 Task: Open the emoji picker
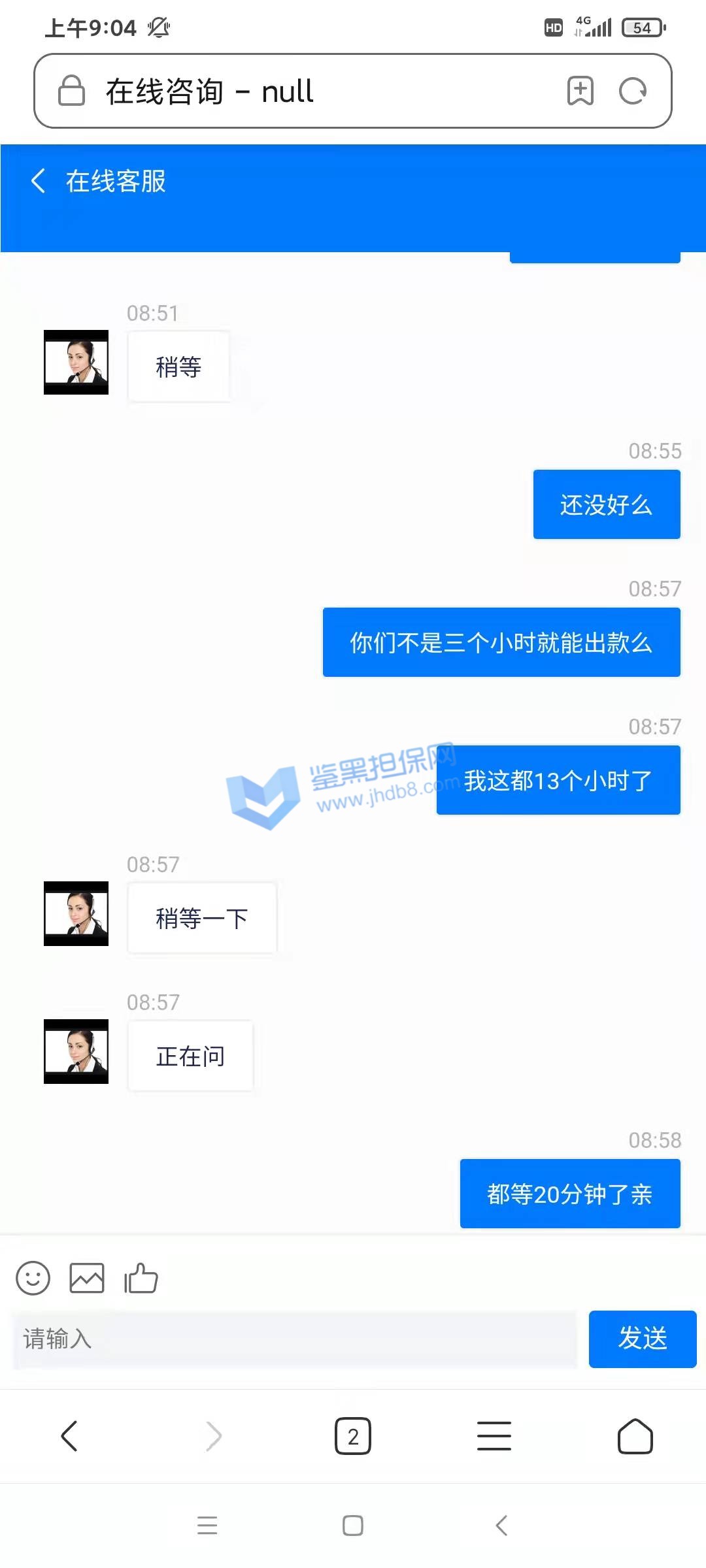(33, 1278)
